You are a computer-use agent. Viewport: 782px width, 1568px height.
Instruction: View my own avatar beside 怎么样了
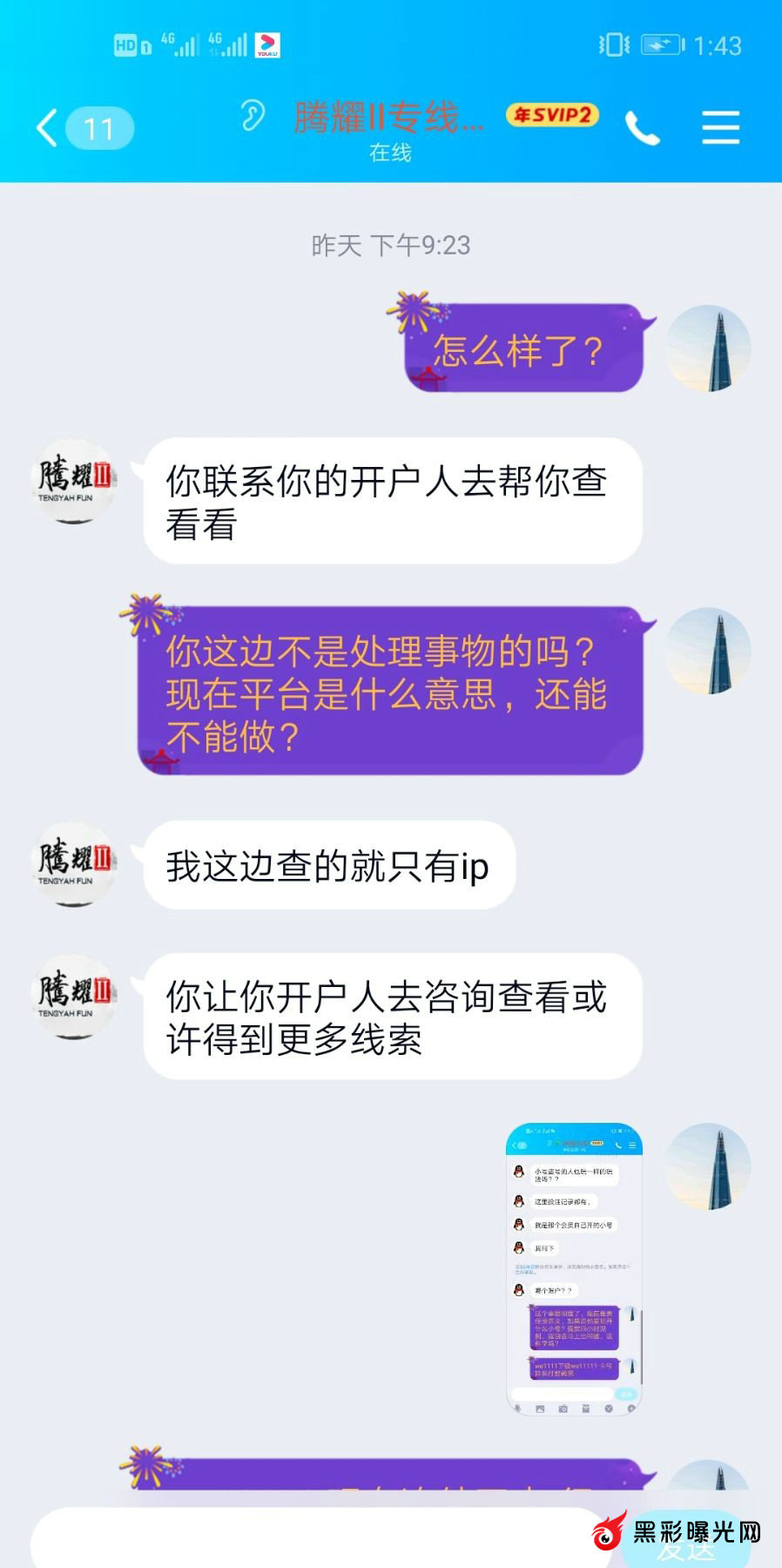[x=708, y=348]
